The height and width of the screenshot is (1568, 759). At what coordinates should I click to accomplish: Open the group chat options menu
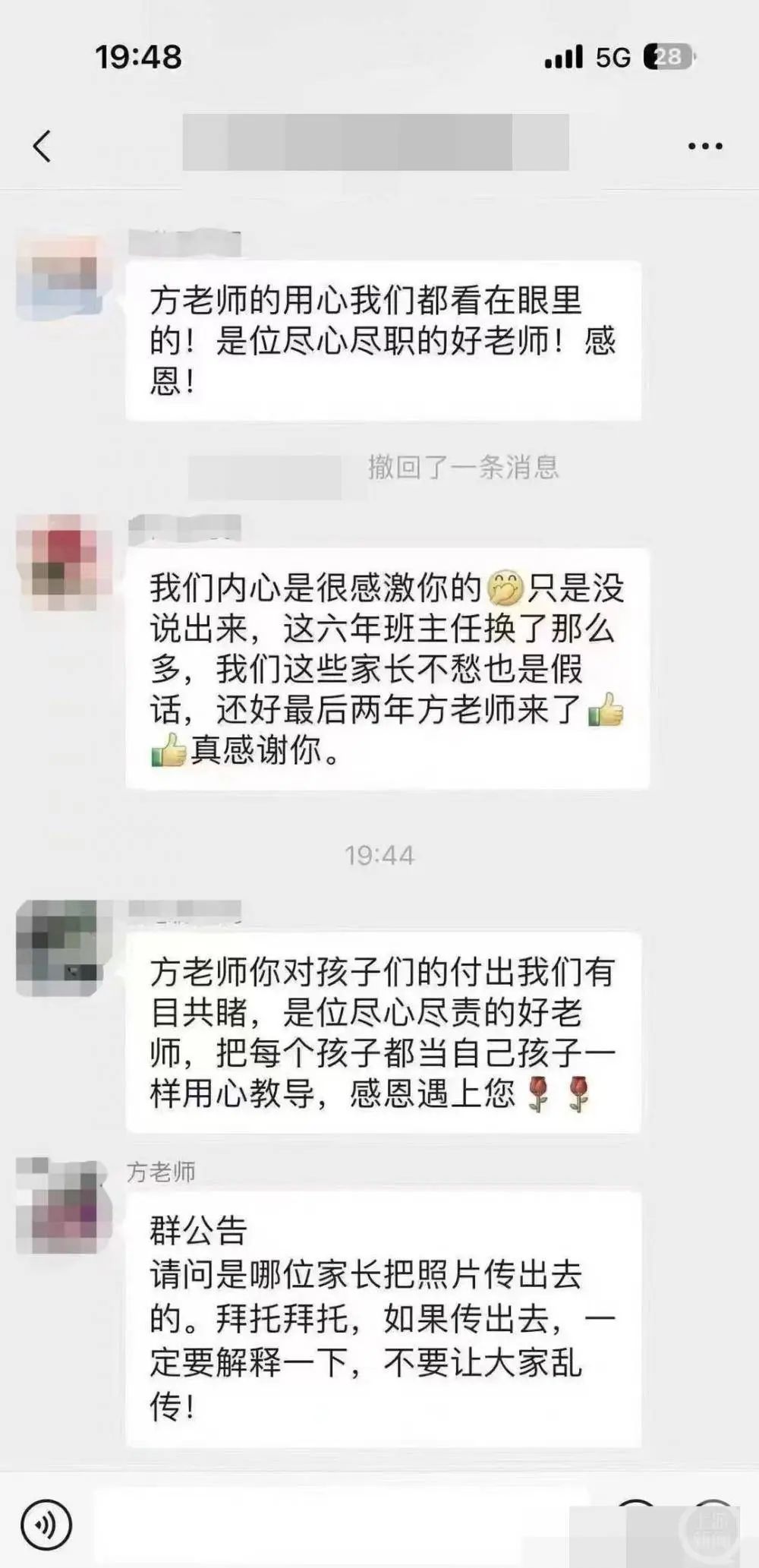coord(704,146)
